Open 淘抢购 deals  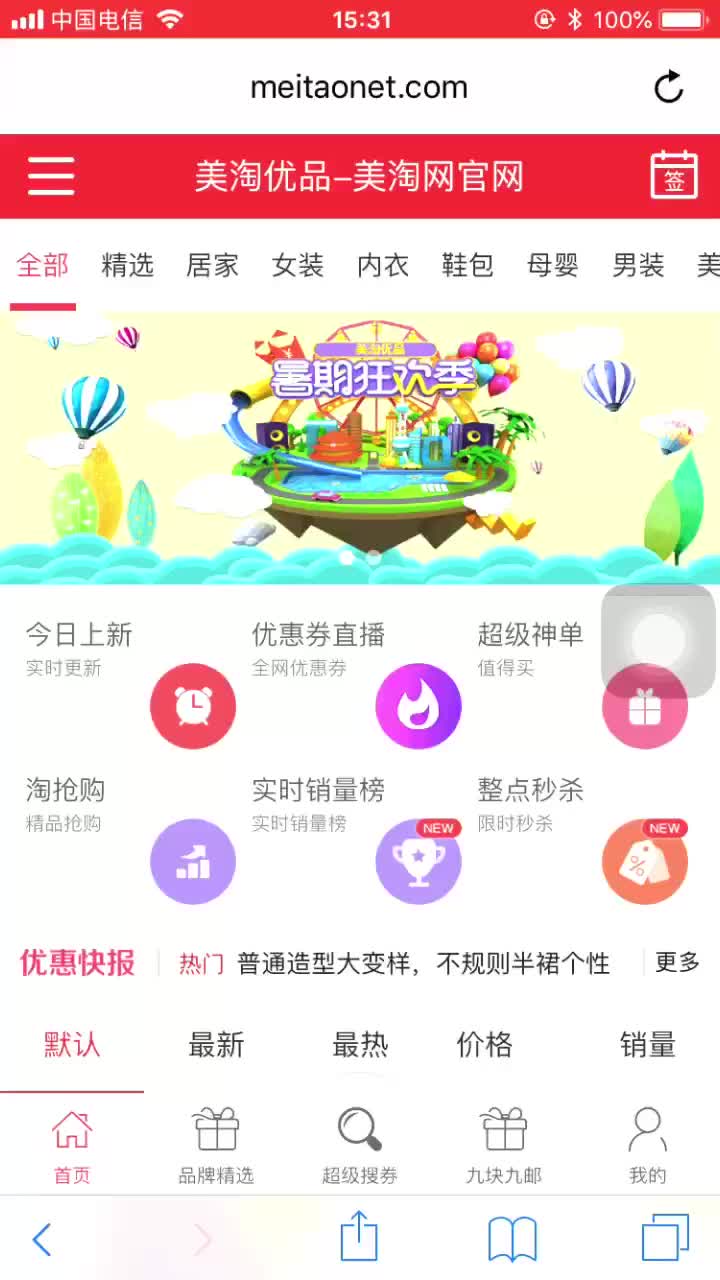point(130,835)
